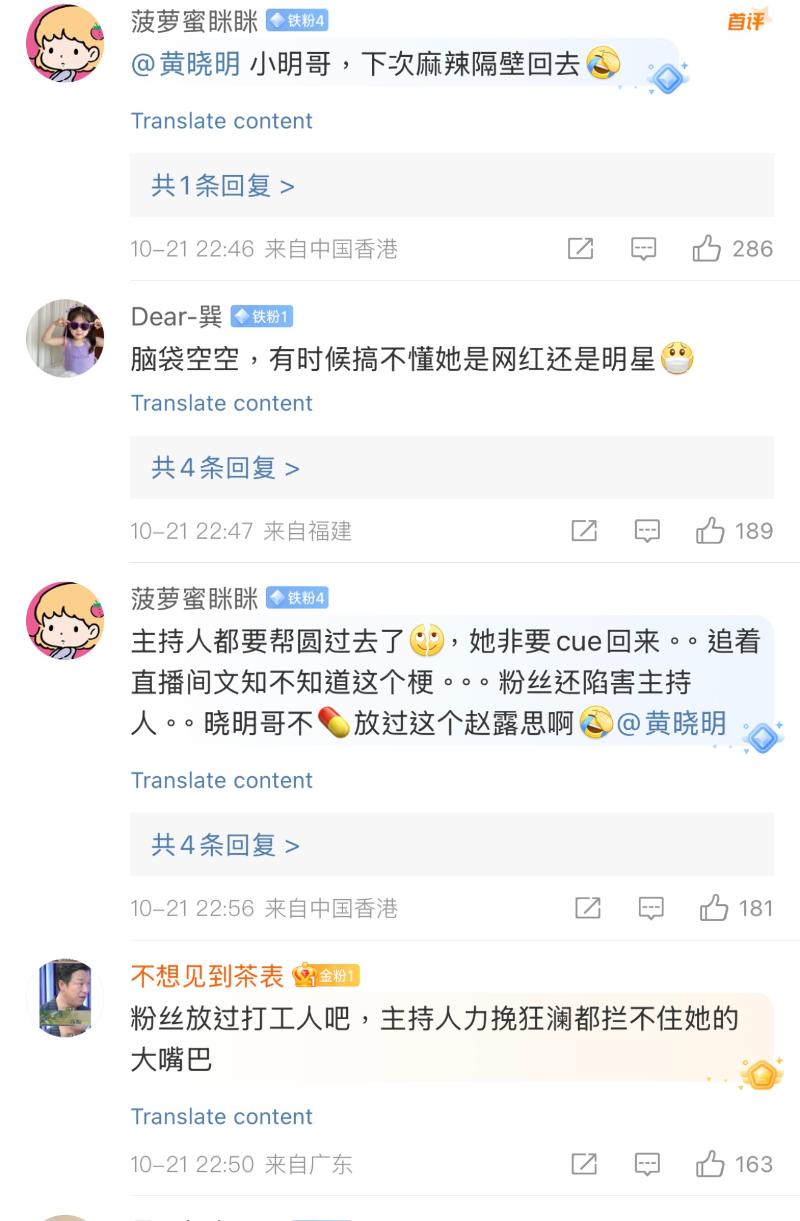800x1221 pixels.
Task: Like the comment with 181 likes
Action: click(714, 908)
